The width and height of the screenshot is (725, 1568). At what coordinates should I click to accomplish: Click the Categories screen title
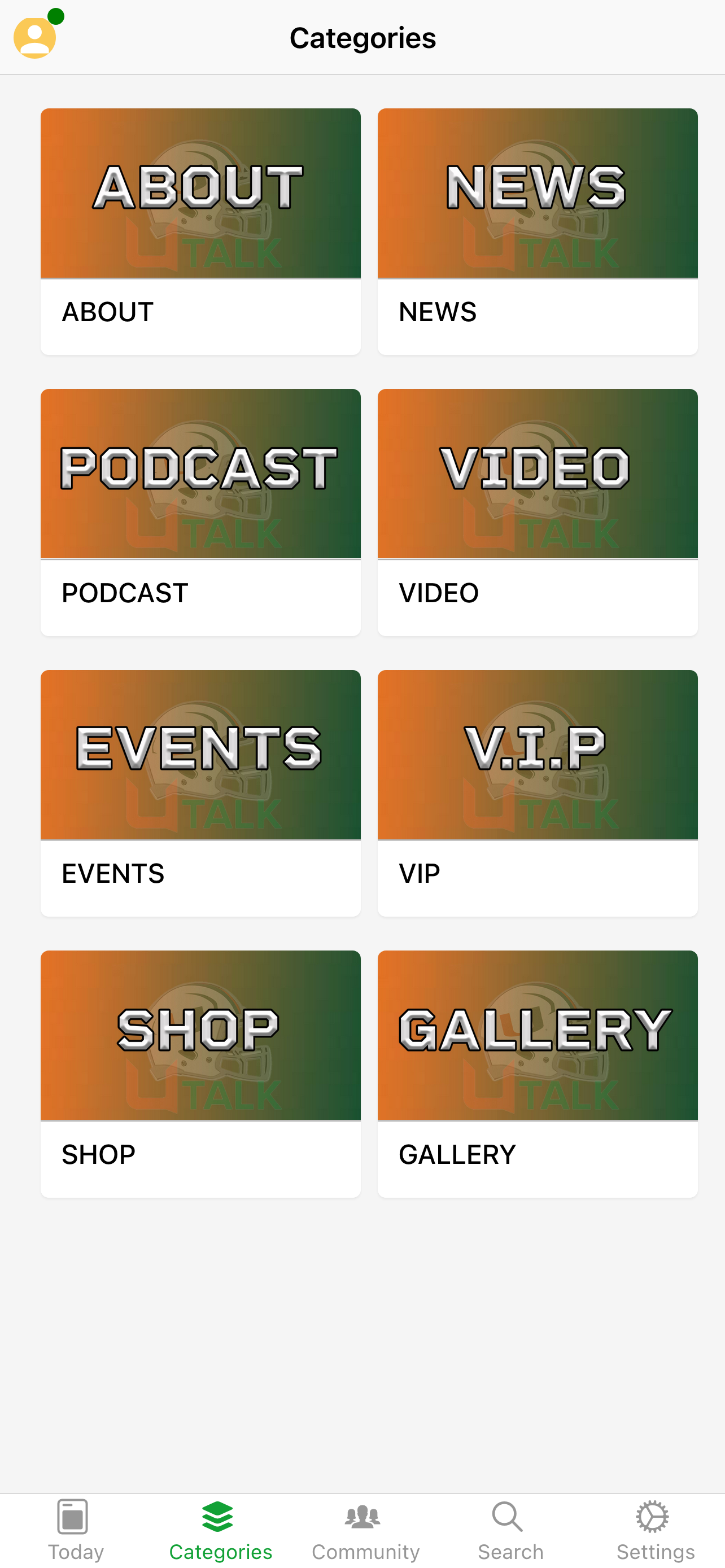(363, 37)
